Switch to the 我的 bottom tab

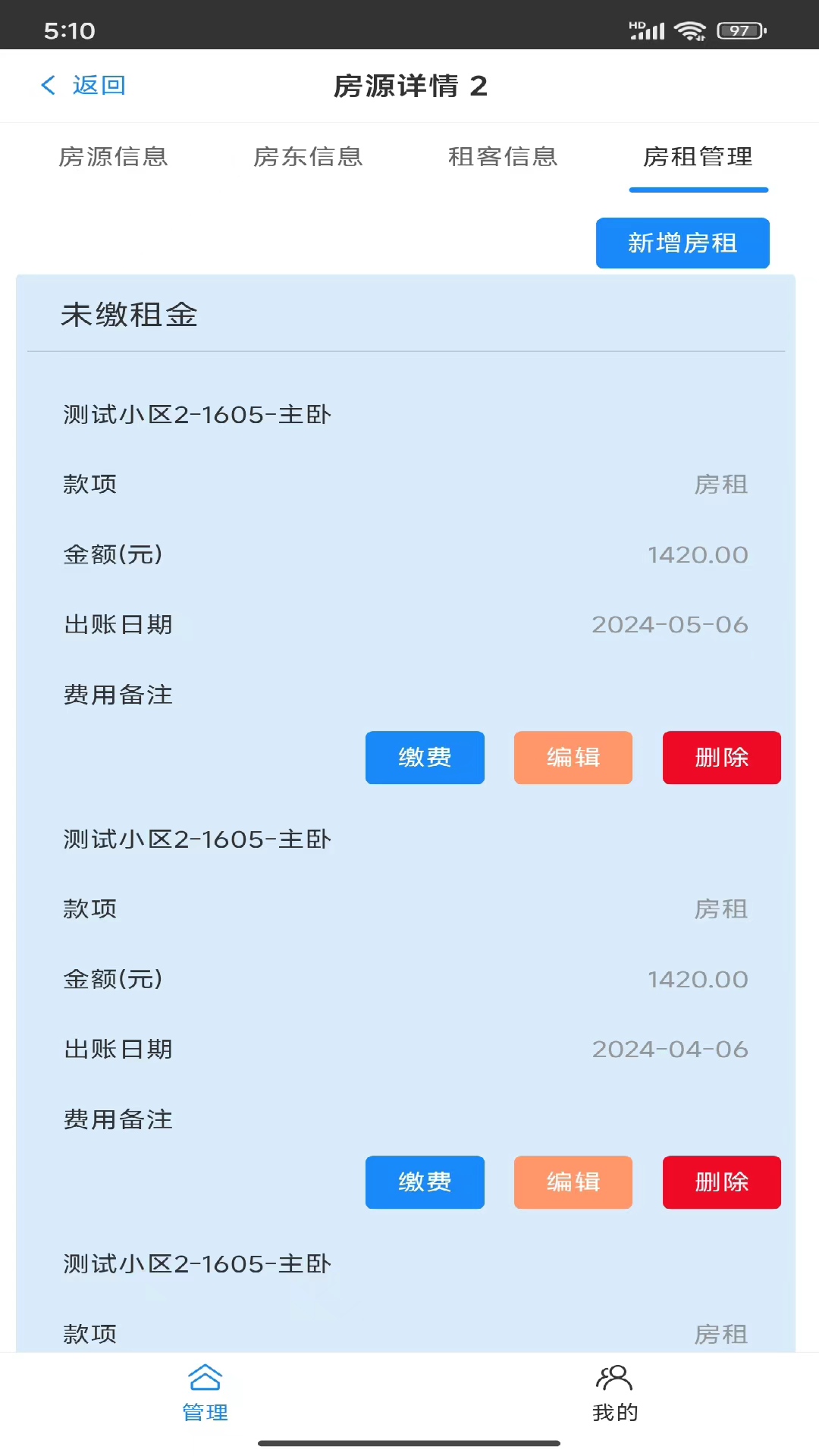click(x=614, y=1393)
